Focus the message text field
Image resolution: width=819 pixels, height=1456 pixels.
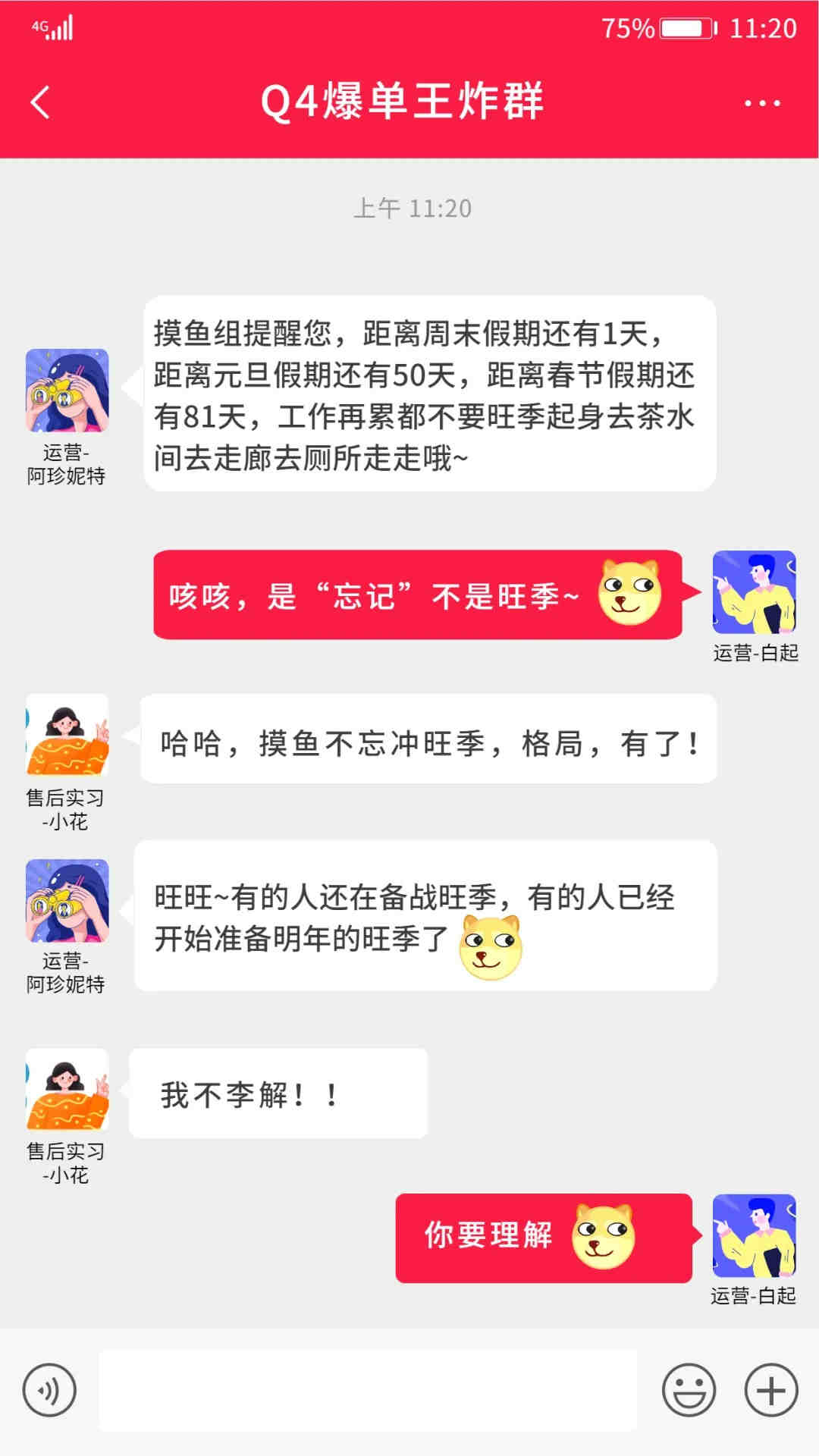[x=368, y=1390]
